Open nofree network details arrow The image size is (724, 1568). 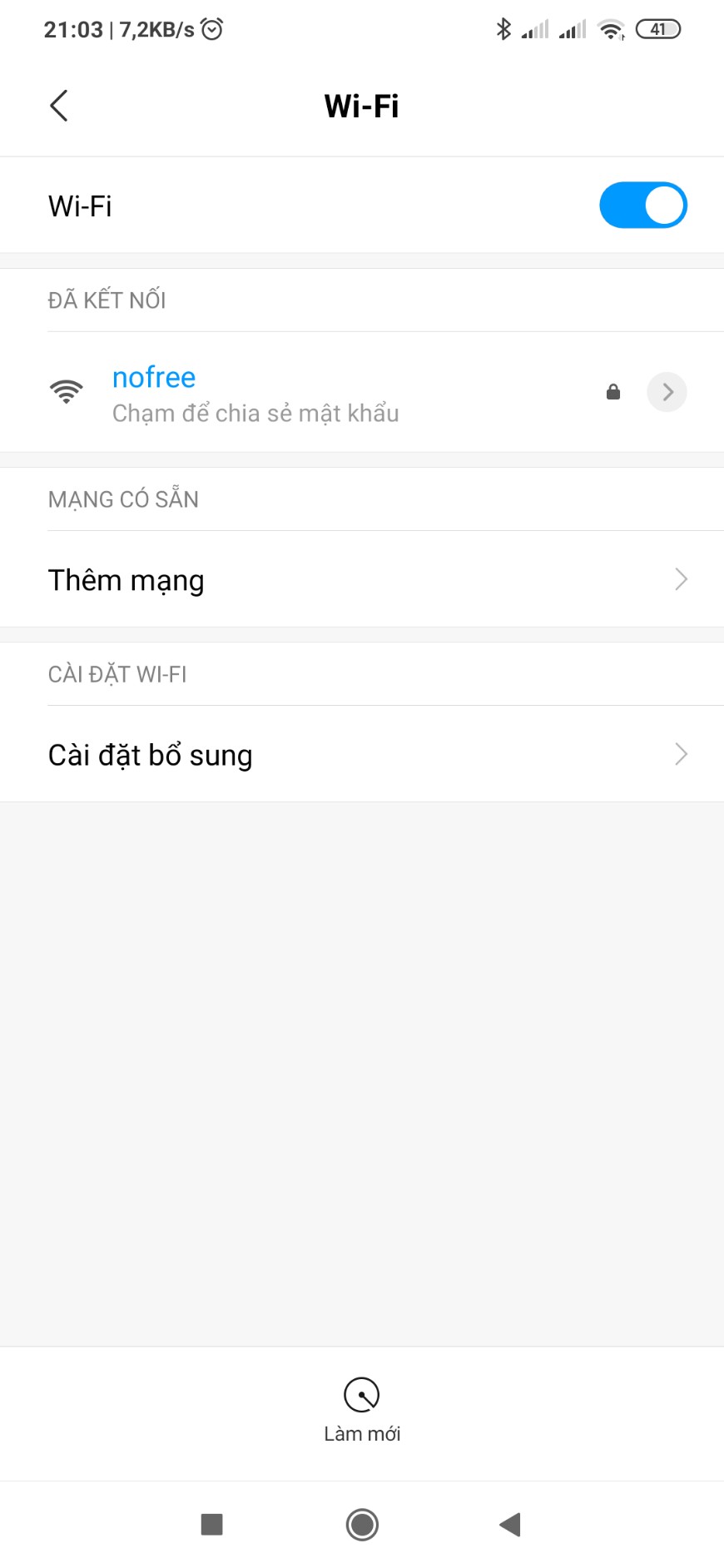pos(667,392)
